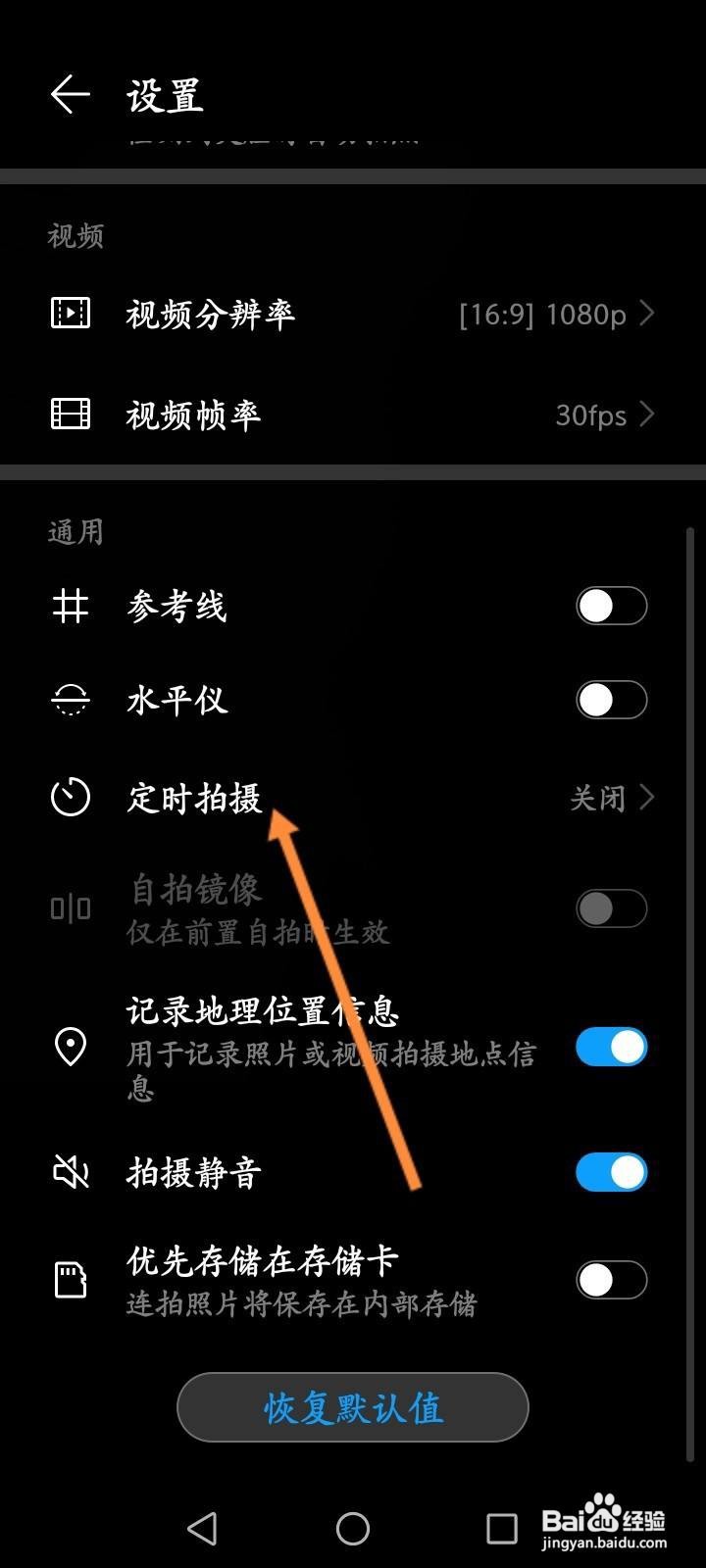The image size is (706, 1568).
Task: Toggle off location info recording
Action: [x=610, y=1048]
